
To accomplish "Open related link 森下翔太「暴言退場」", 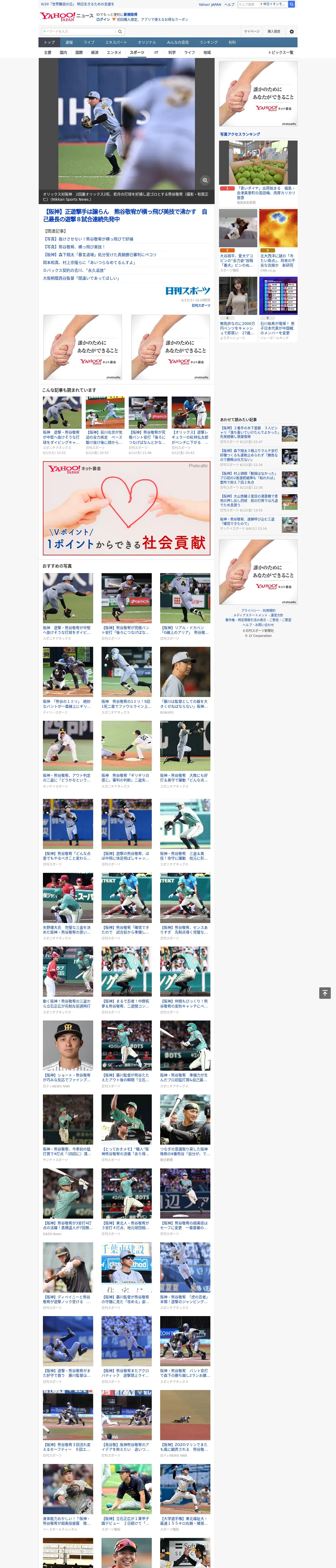I will coord(99,255).
